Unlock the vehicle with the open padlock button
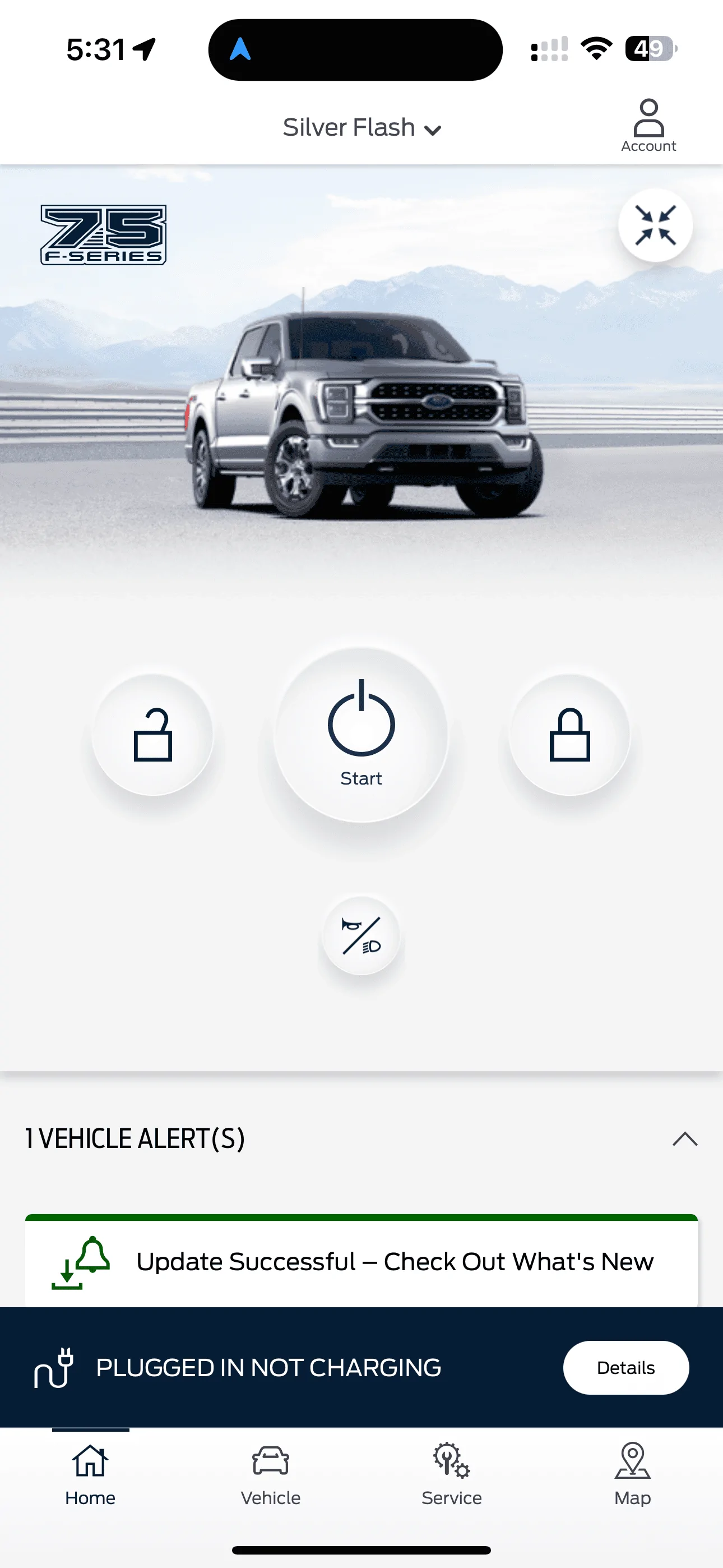Screen dimensions: 723x1568 coord(152,735)
